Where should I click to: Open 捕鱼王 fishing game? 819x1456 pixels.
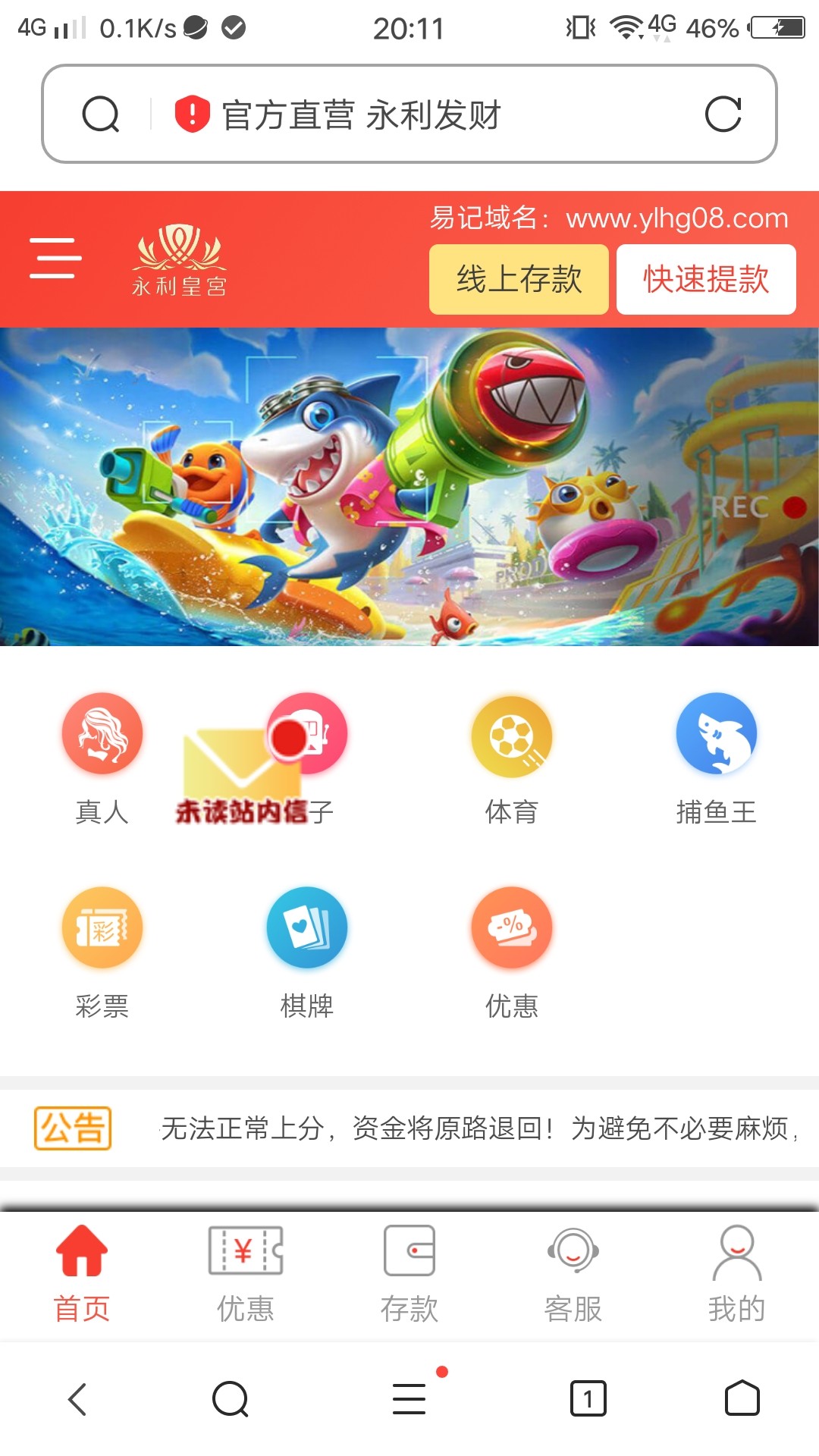pos(717,733)
